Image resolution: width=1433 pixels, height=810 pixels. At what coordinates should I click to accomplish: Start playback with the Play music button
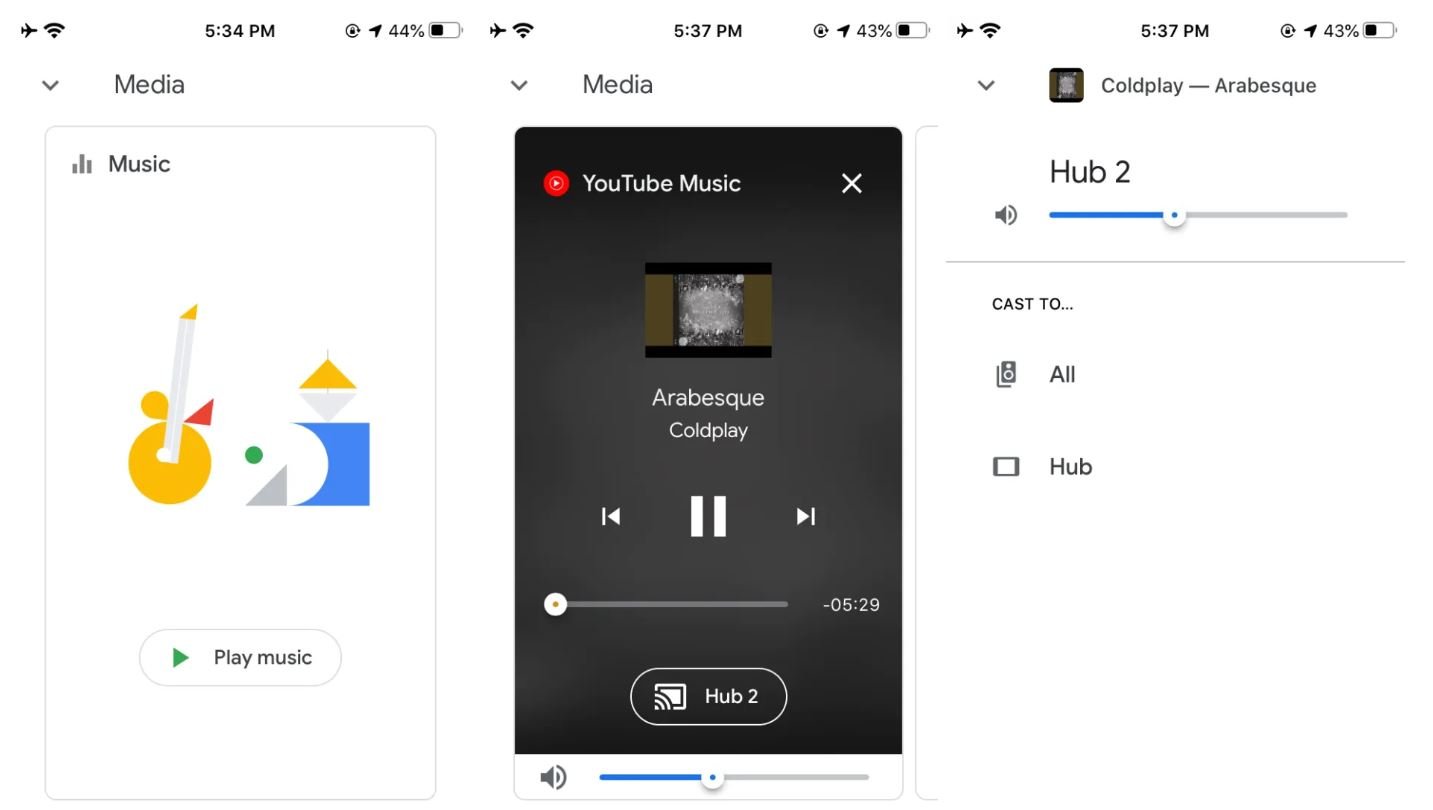(x=240, y=658)
